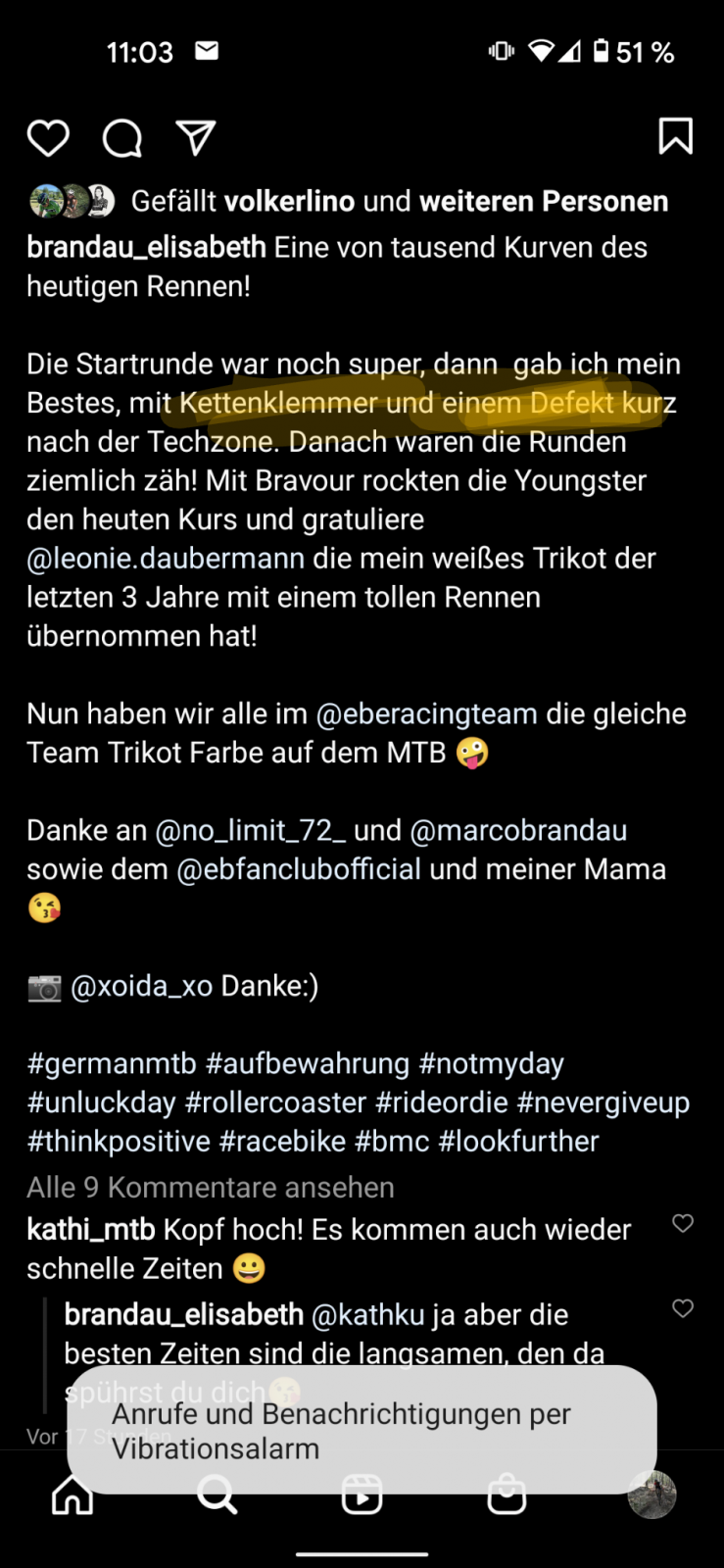
Task: Open the #nevergiveup hashtag
Action: pyautogui.click(x=603, y=1102)
